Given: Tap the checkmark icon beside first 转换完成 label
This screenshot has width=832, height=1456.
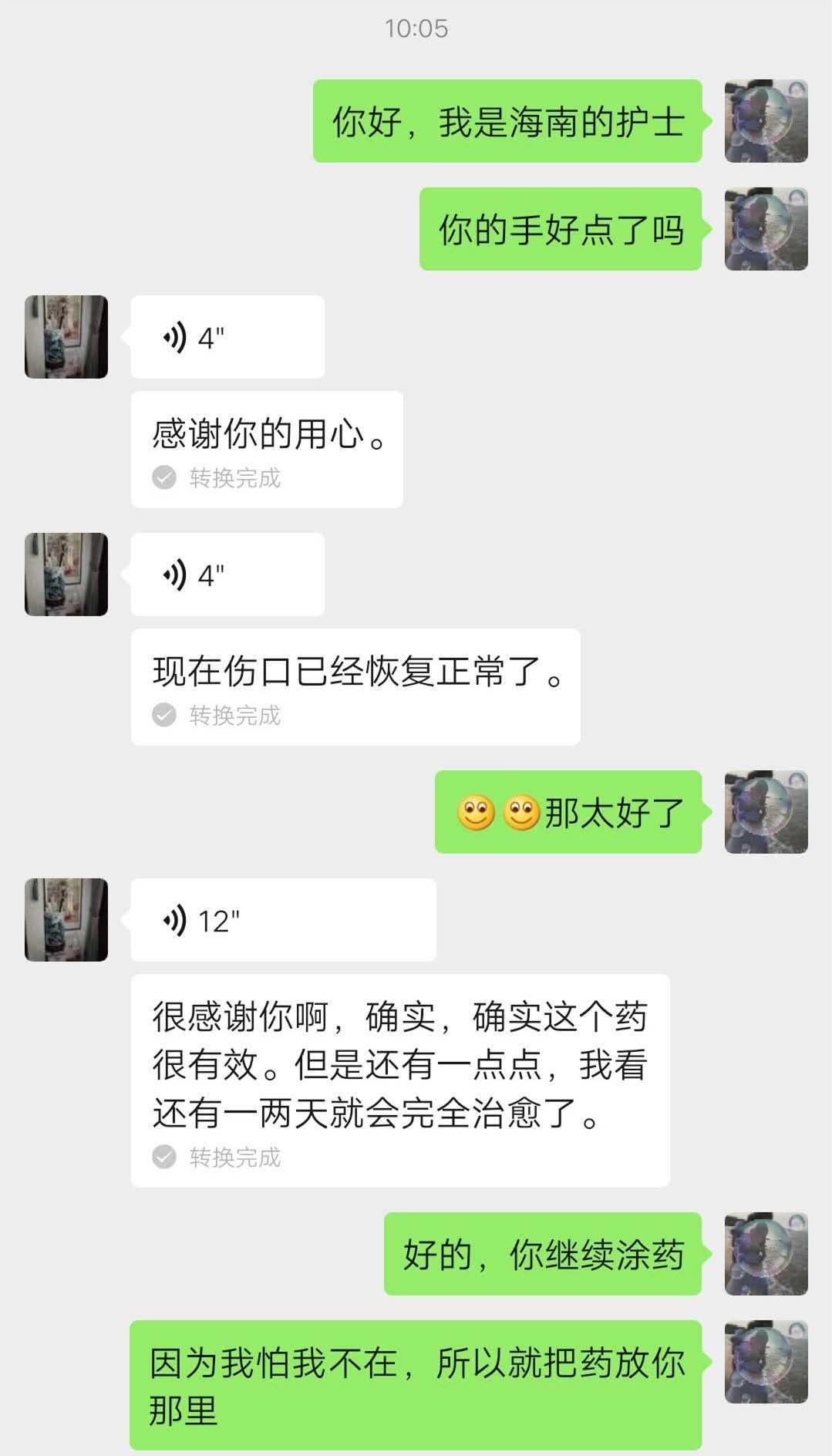Looking at the screenshot, I should 164,478.
